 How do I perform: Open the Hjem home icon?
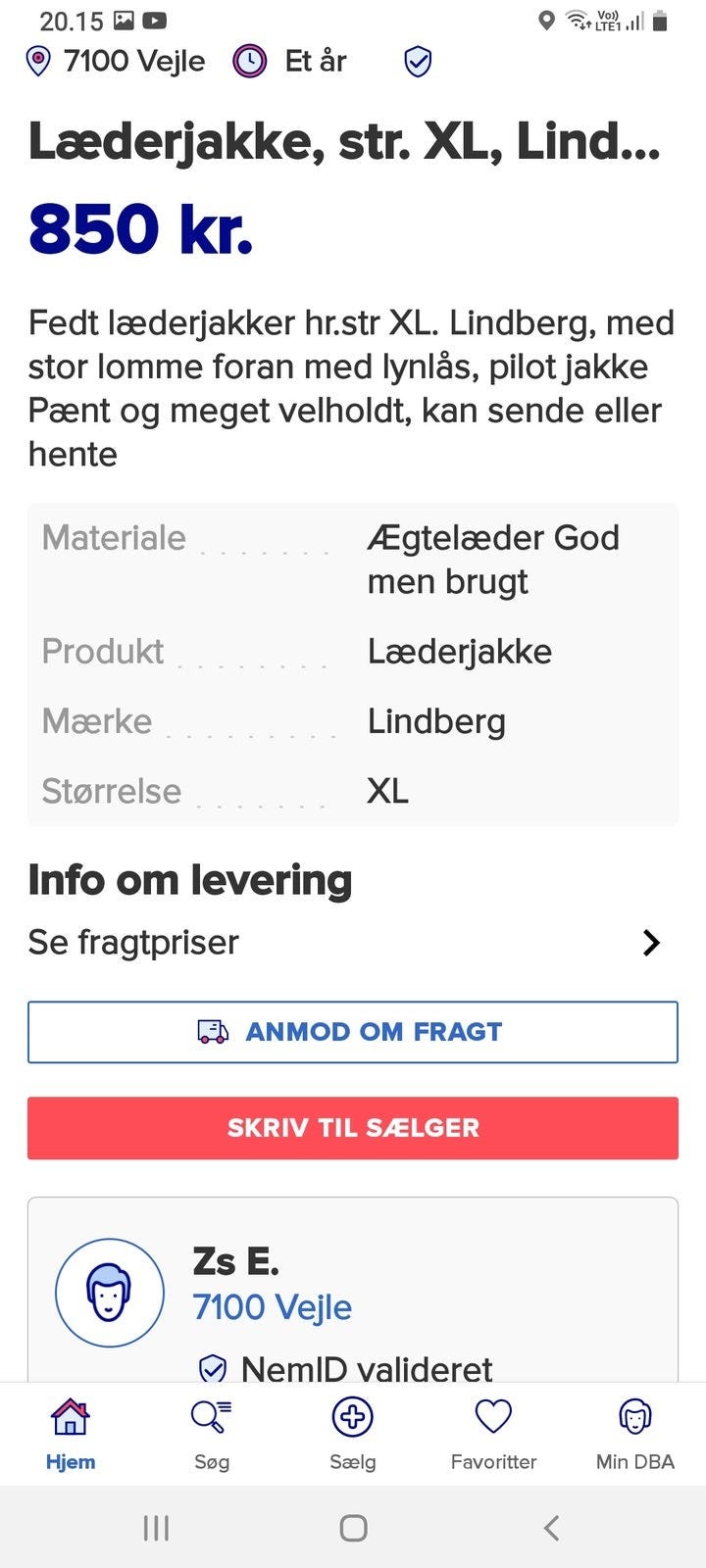(70, 1415)
